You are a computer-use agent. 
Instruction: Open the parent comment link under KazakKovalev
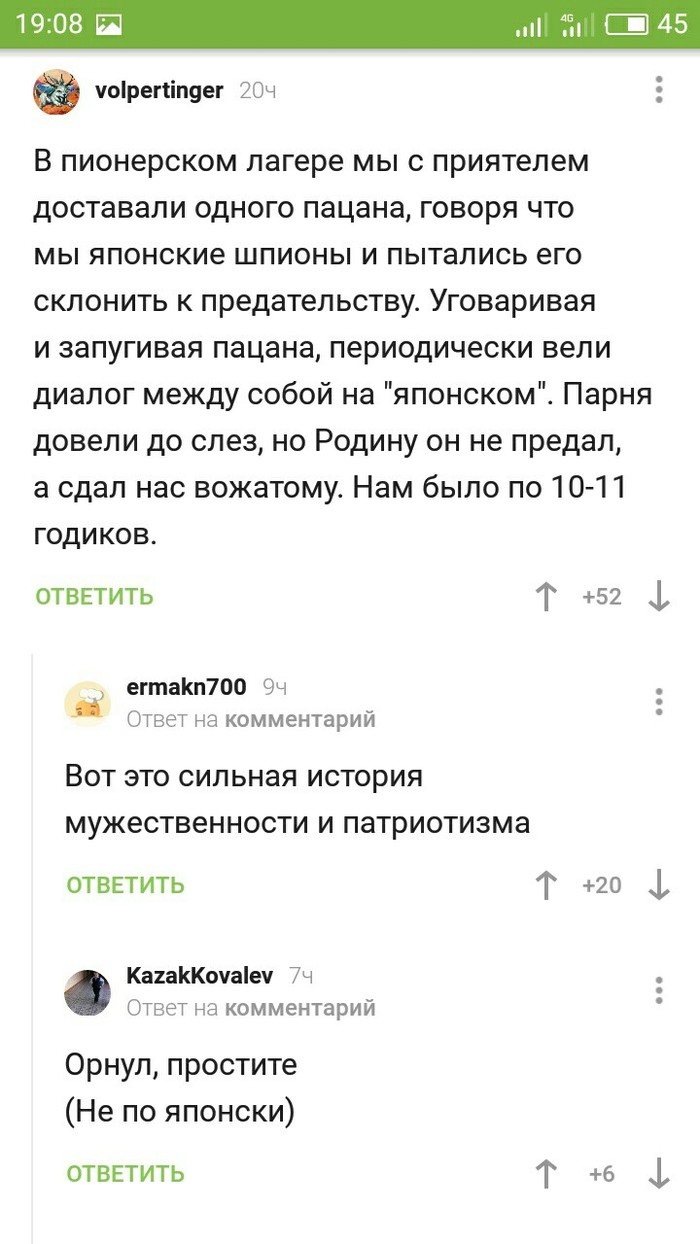(300, 1008)
